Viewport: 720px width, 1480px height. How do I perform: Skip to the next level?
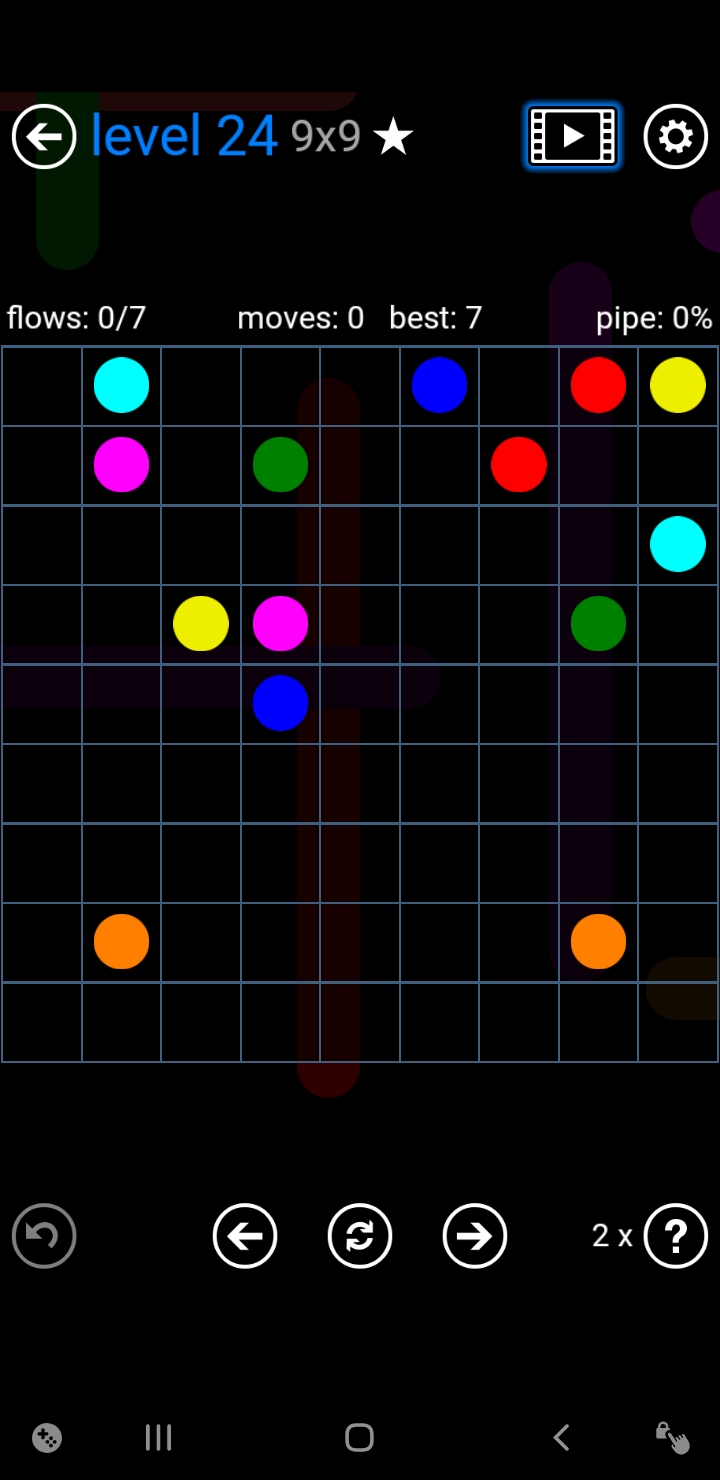[x=475, y=1236]
